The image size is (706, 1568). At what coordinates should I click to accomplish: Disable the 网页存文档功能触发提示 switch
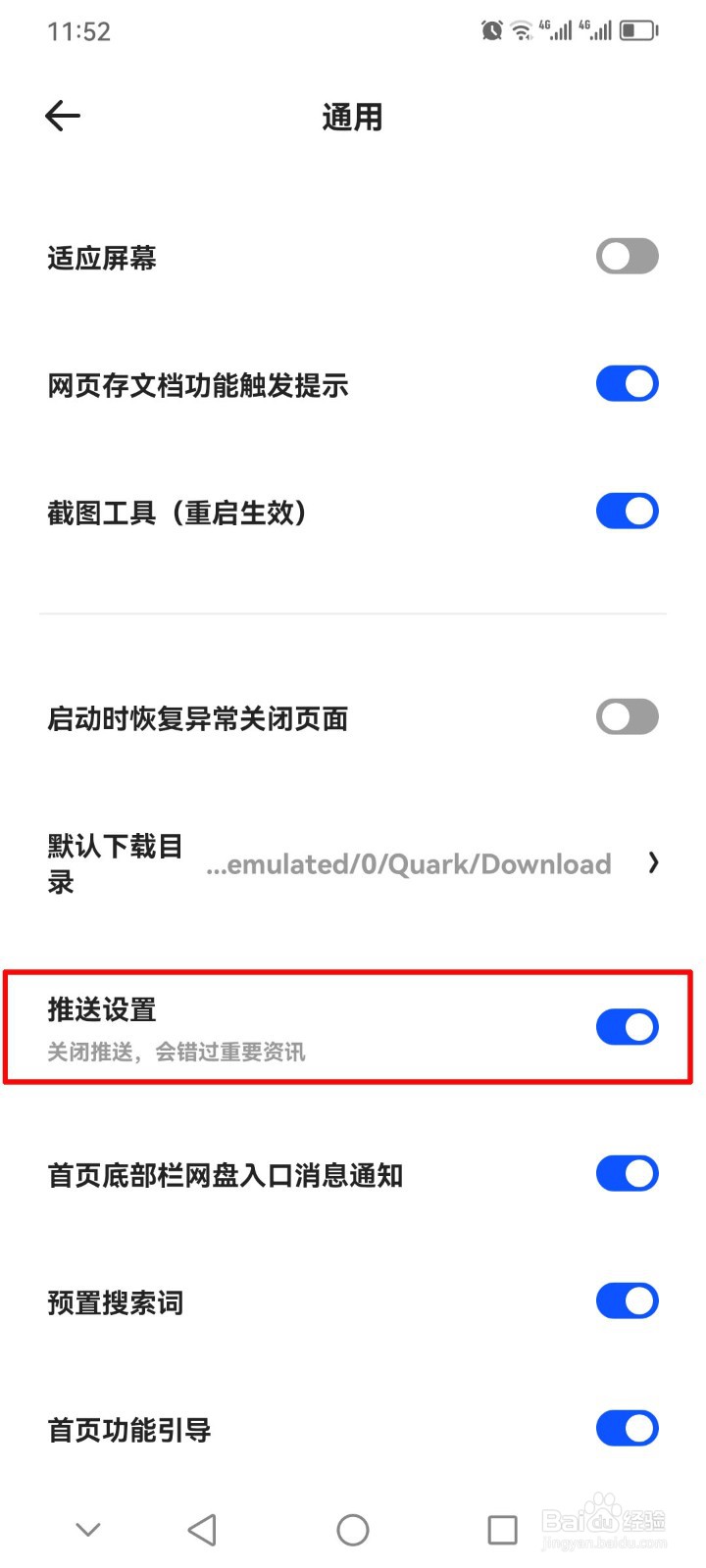(x=627, y=383)
